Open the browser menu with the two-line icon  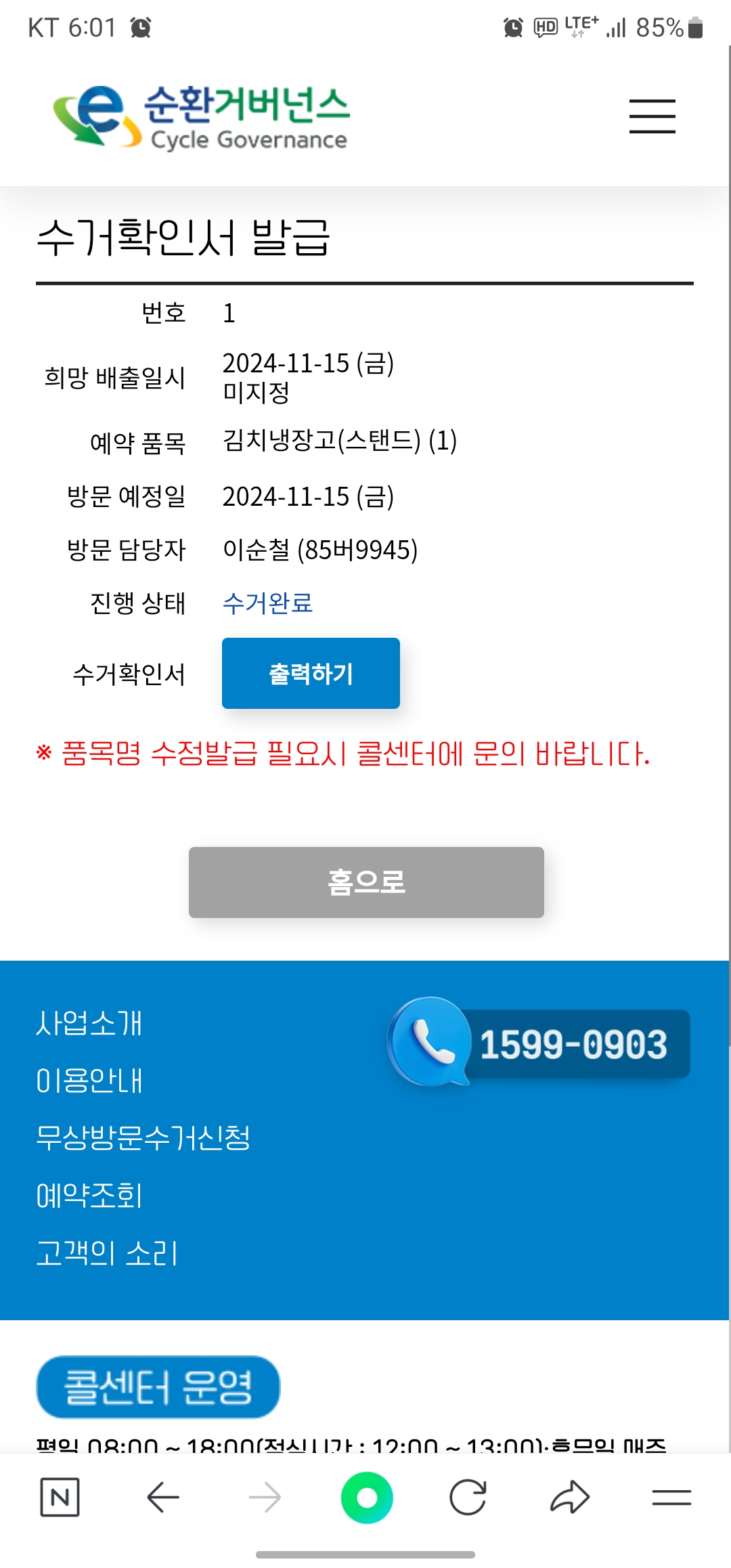(671, 1497)
